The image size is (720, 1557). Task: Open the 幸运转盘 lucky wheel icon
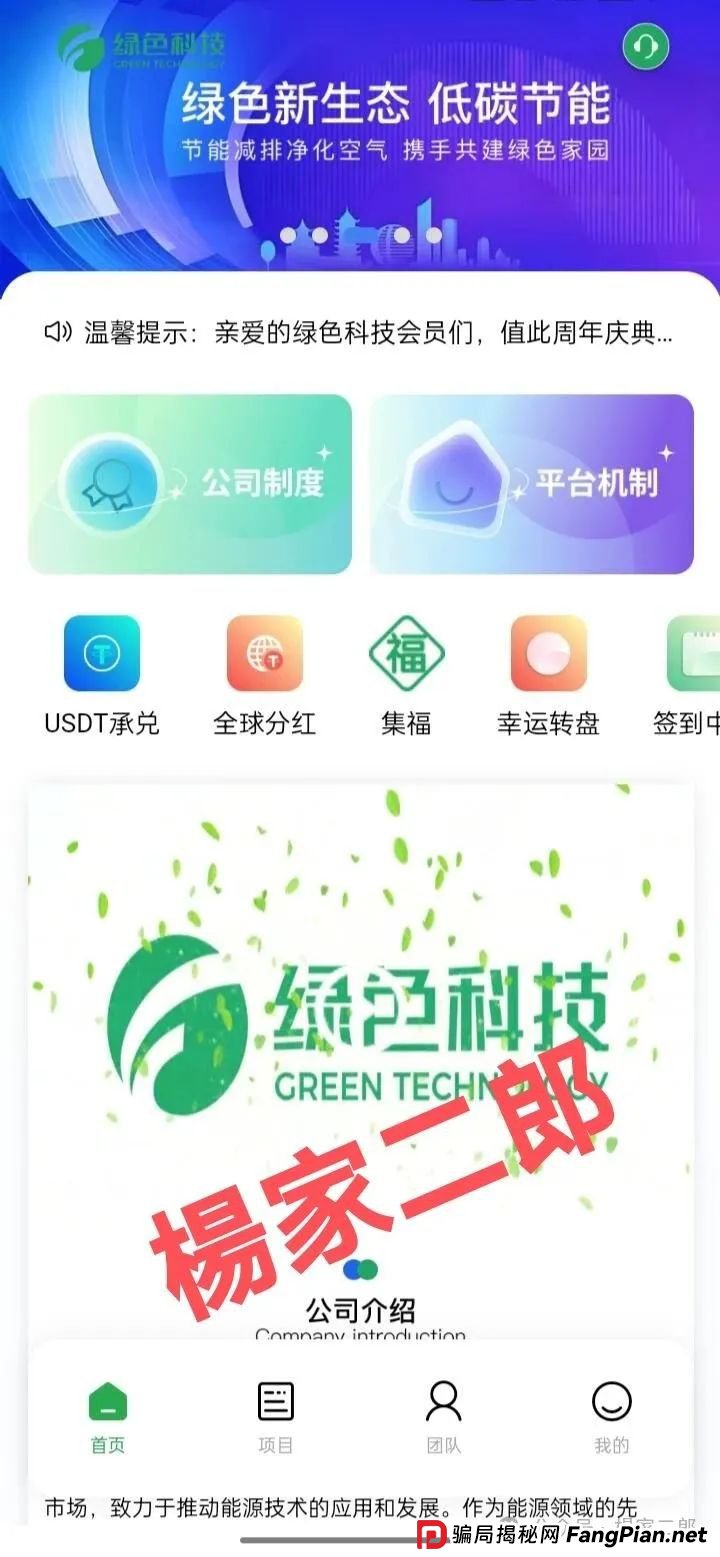pos(547,655)
